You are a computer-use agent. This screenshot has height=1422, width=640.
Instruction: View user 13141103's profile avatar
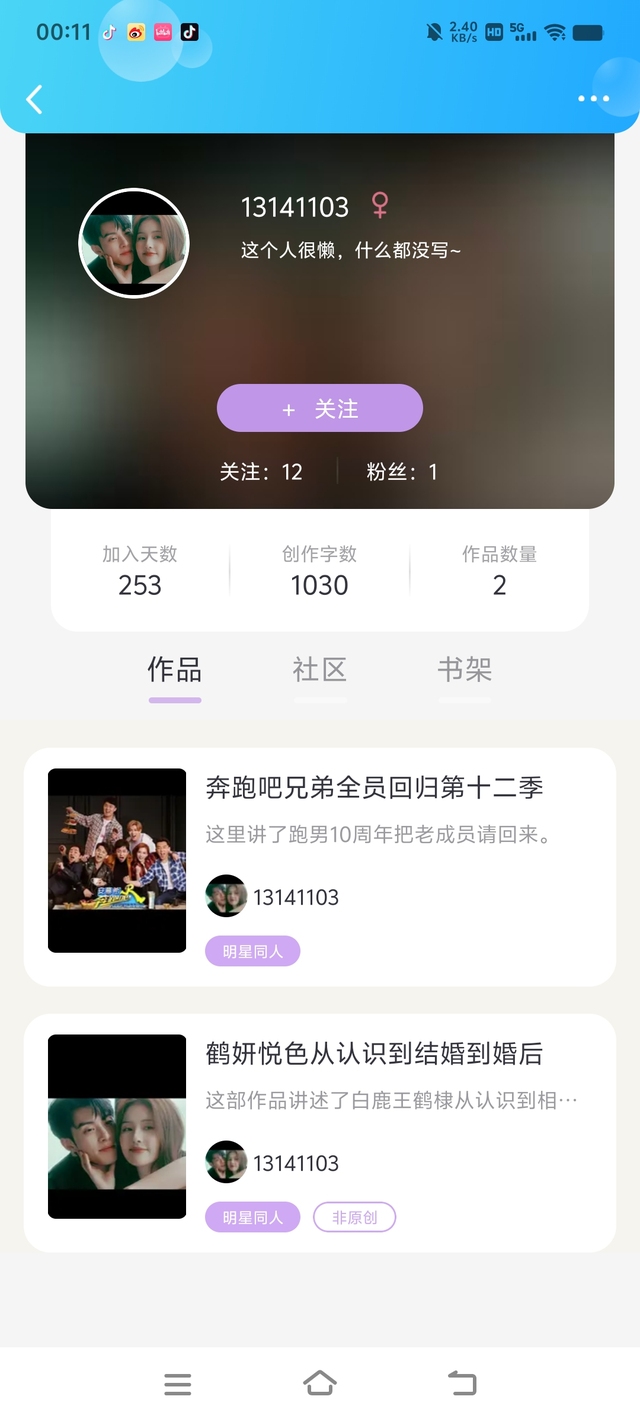coord(133,243)
